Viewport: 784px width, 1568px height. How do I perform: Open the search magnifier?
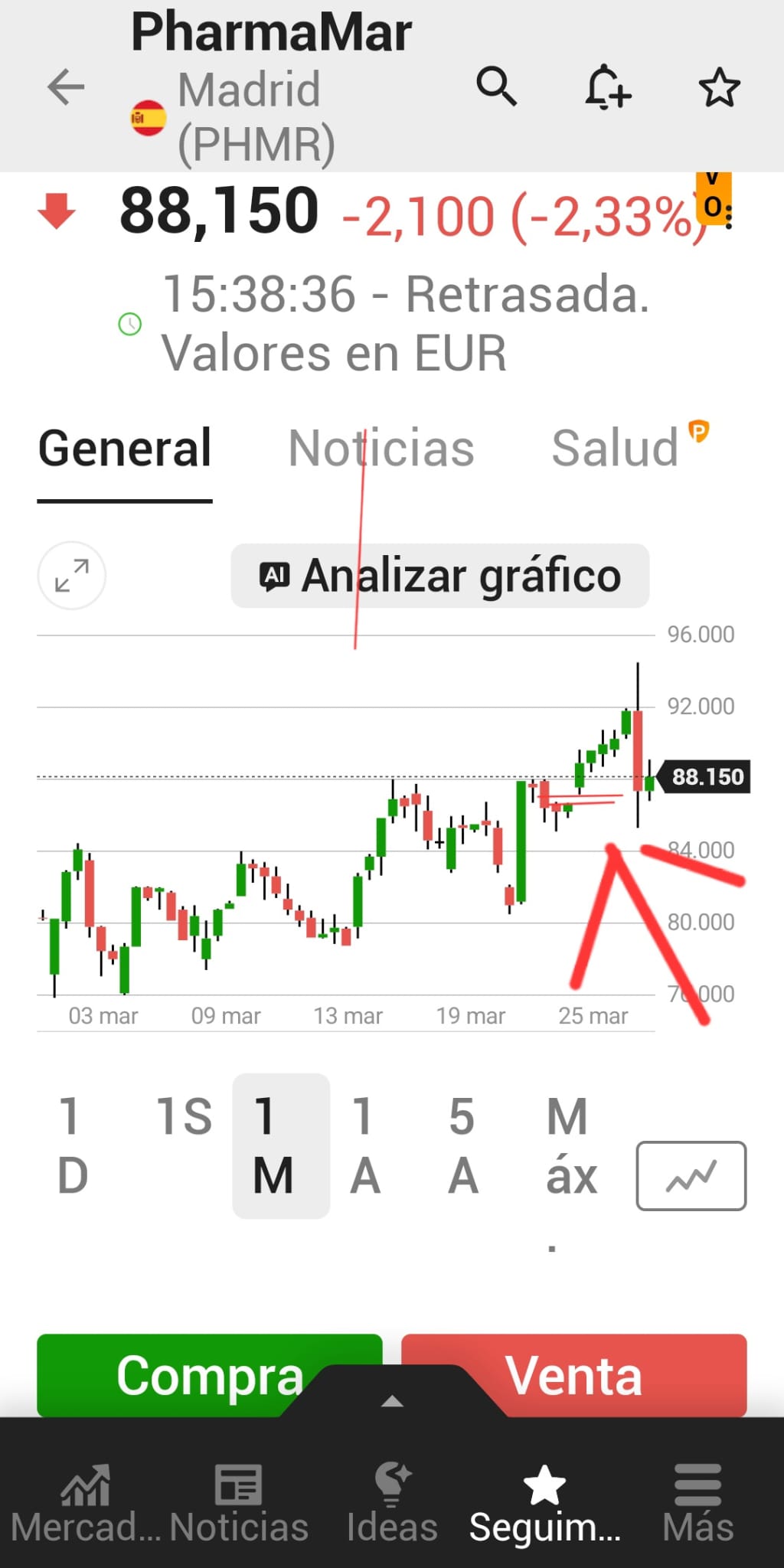496,86
